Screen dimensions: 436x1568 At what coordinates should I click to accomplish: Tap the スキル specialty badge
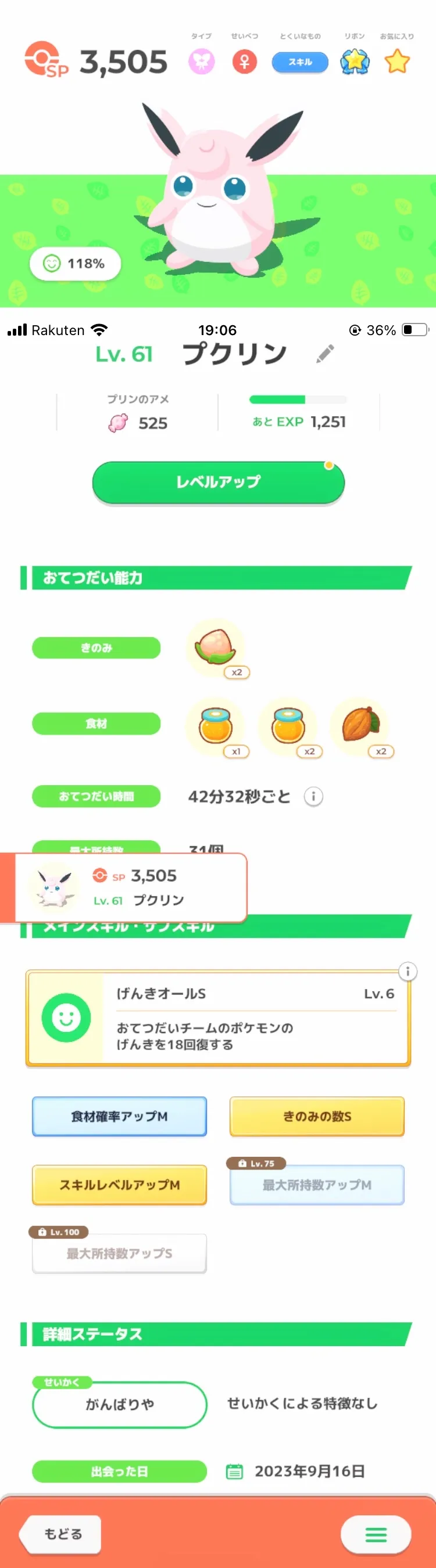click(299, 62)
